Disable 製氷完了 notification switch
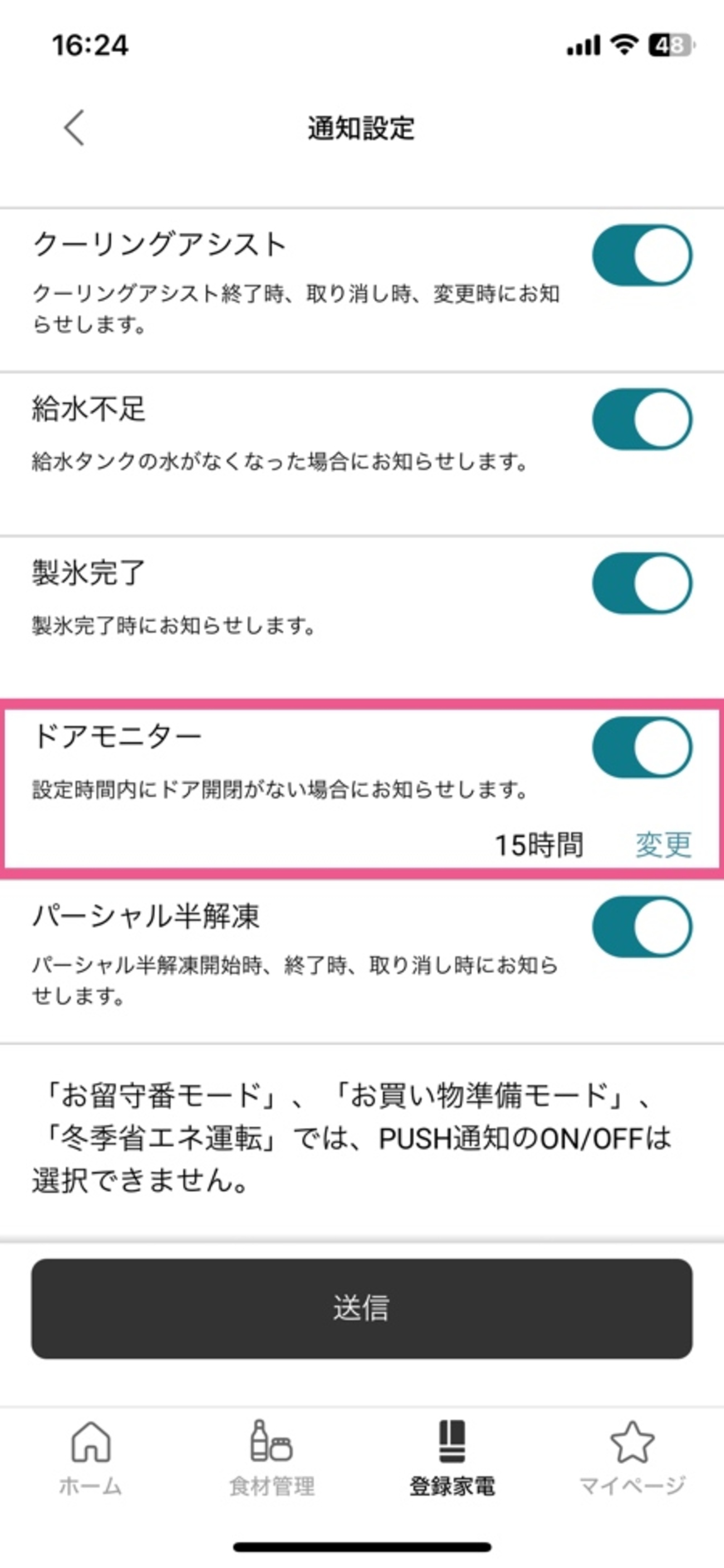724x1568 pixels. click(x=642, y=583)
